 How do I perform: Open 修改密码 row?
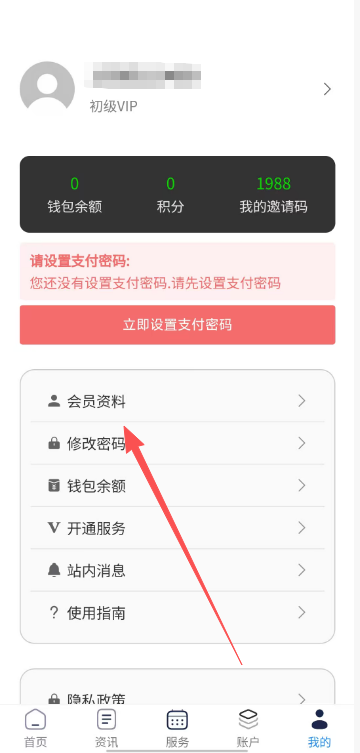pos(178,443)
